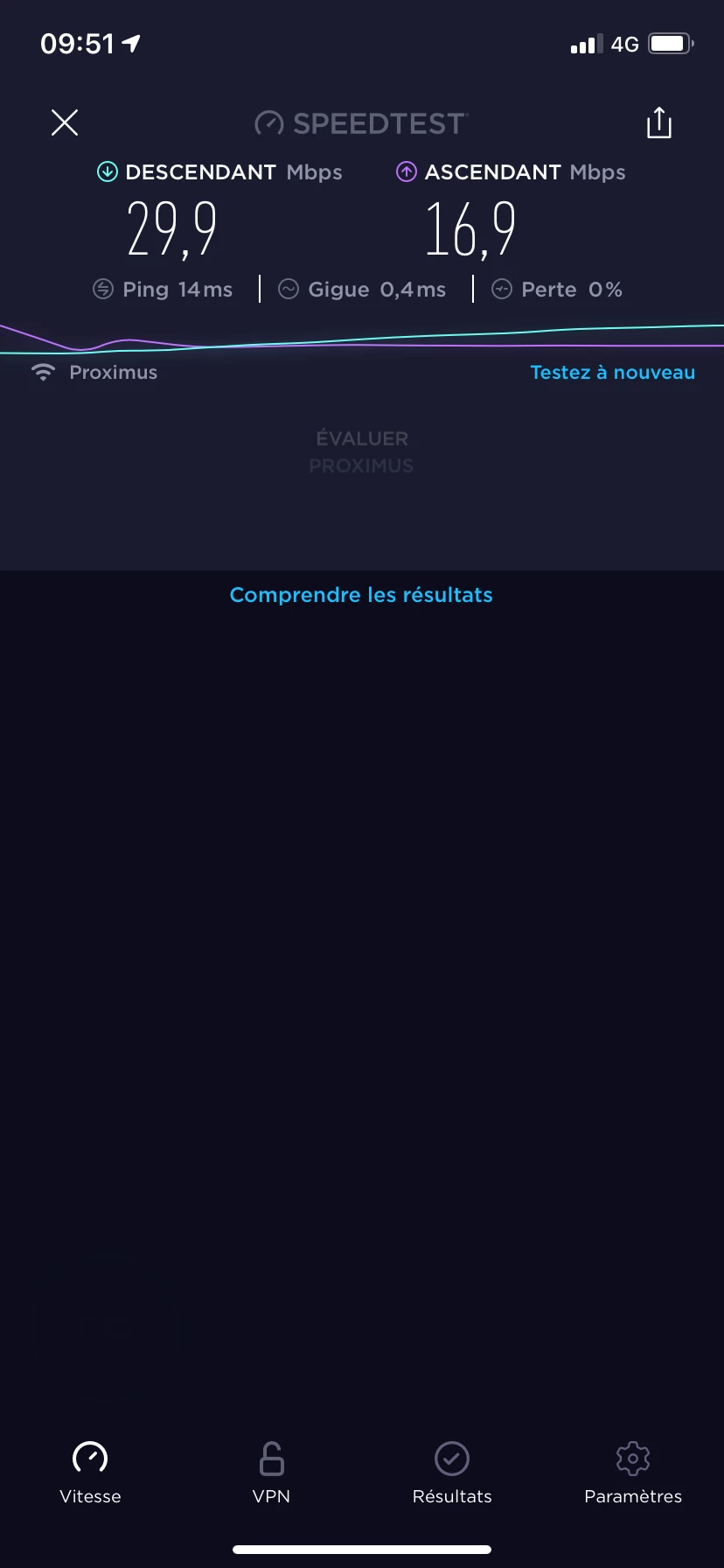Share the speed test result
This screenshot has width=724, height=1568.
[x=658, y=122]
